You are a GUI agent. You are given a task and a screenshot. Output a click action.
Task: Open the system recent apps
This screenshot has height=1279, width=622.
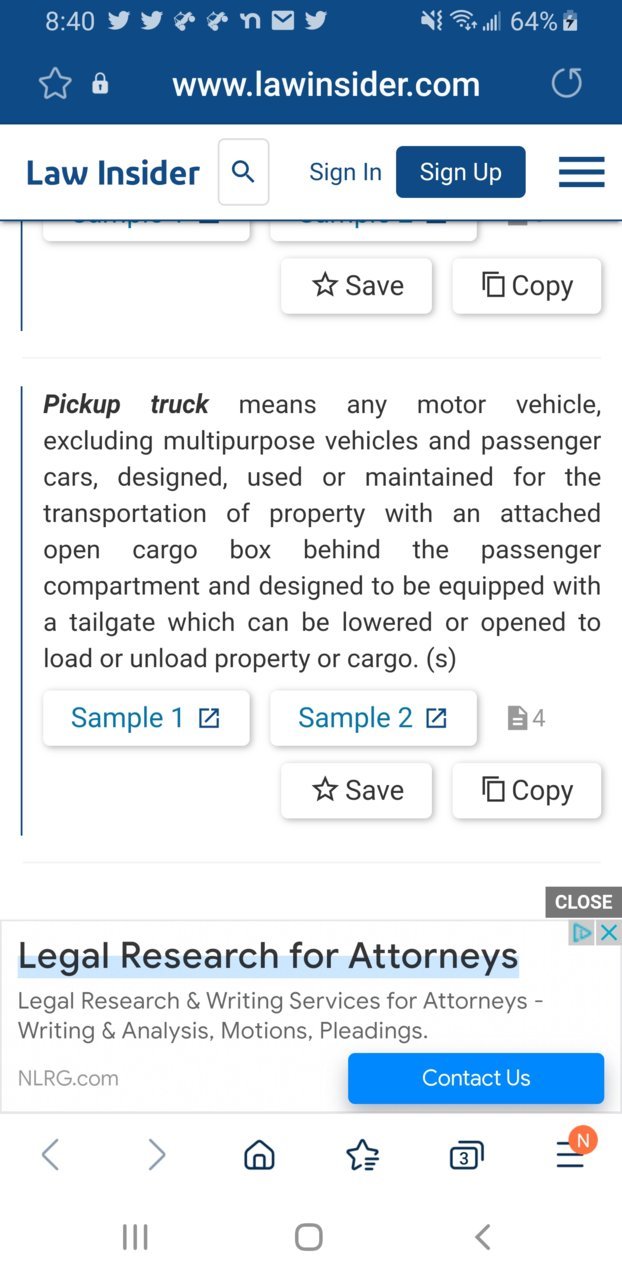pos(135,1237)
